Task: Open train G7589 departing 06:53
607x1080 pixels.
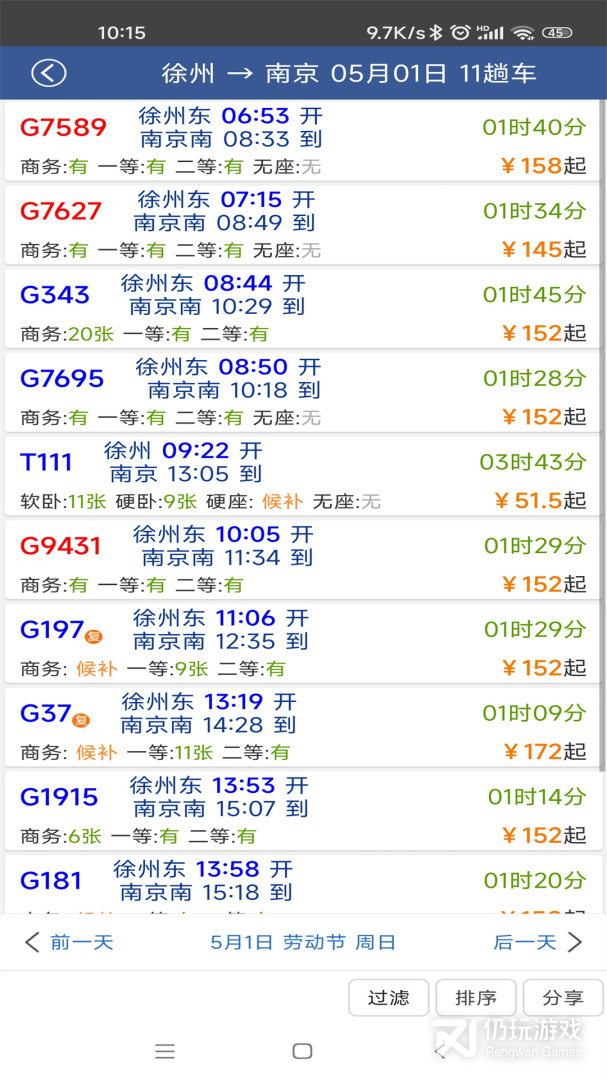Action: 302,141
